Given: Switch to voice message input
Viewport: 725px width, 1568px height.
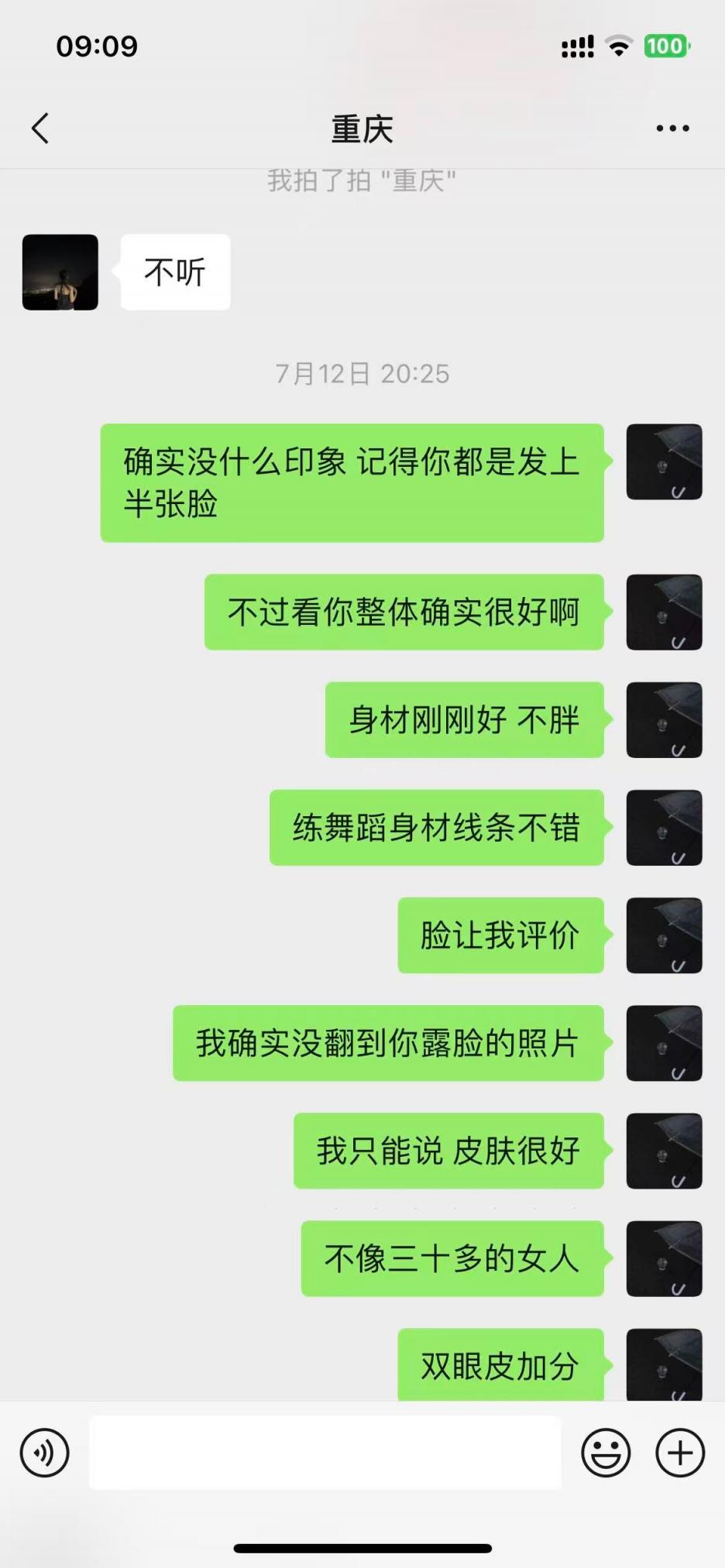Looking at the screenshot, I should [x=45, y=1453].
